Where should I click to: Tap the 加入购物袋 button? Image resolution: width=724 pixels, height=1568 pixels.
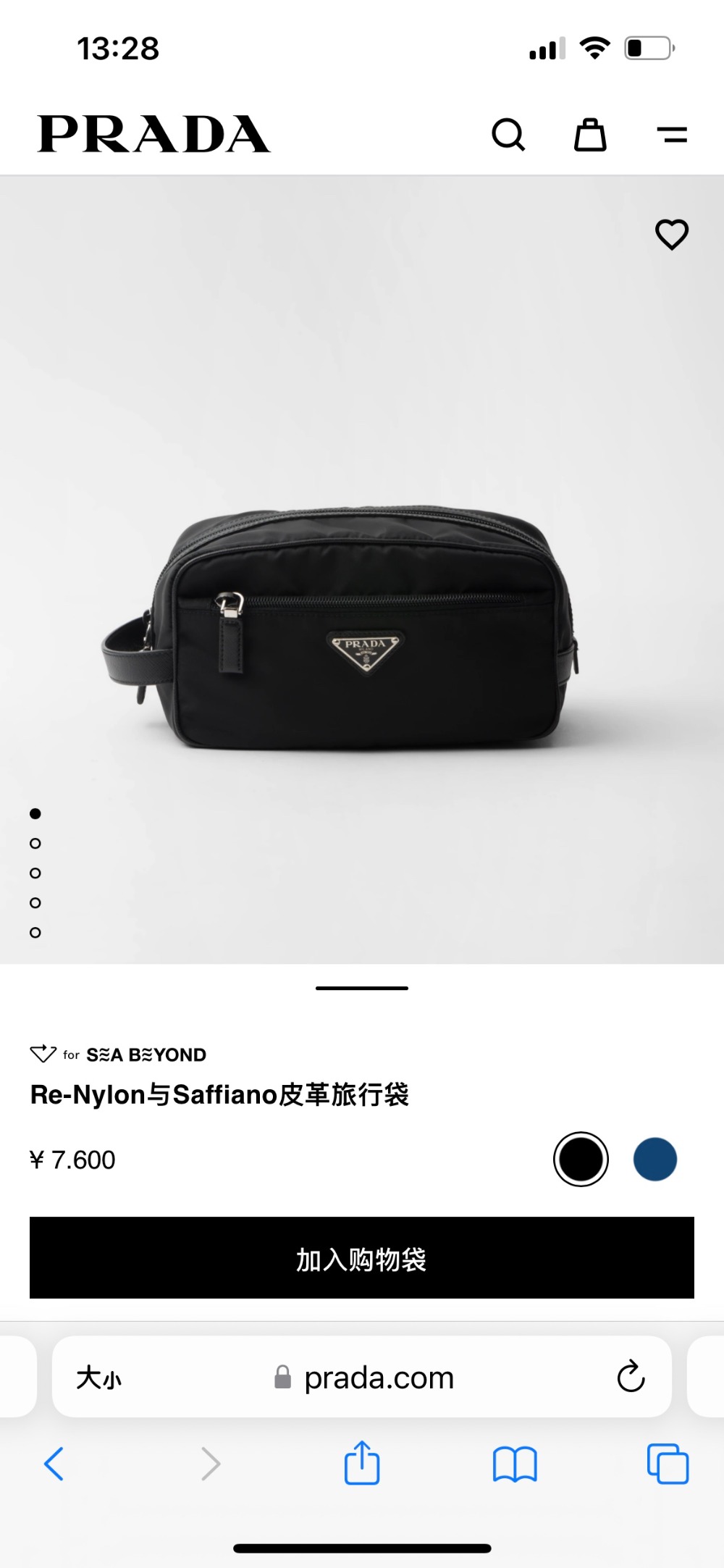pyautogui.click(x=362, y=1258)
